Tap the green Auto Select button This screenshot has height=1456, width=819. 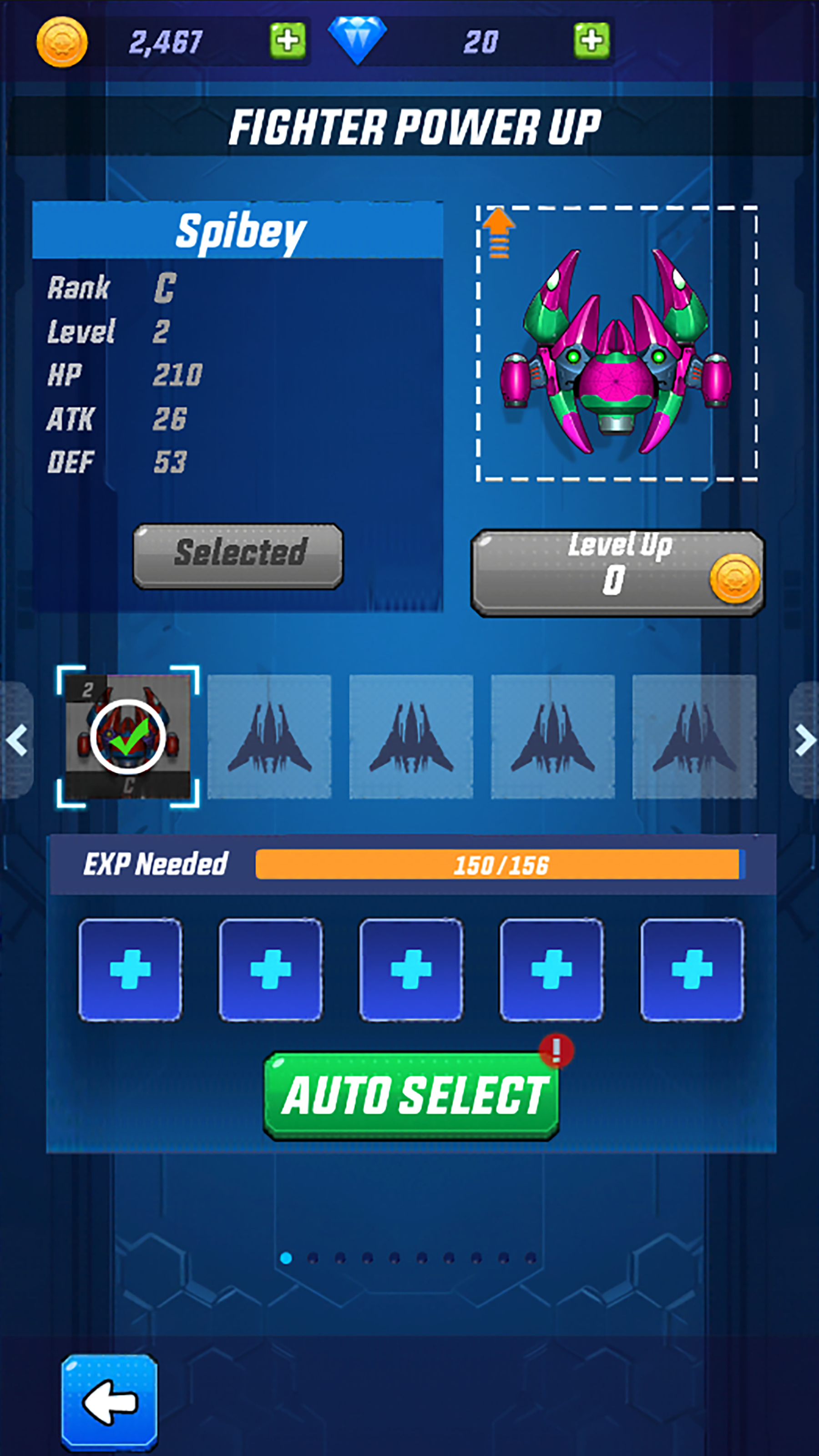point(411,1095)
